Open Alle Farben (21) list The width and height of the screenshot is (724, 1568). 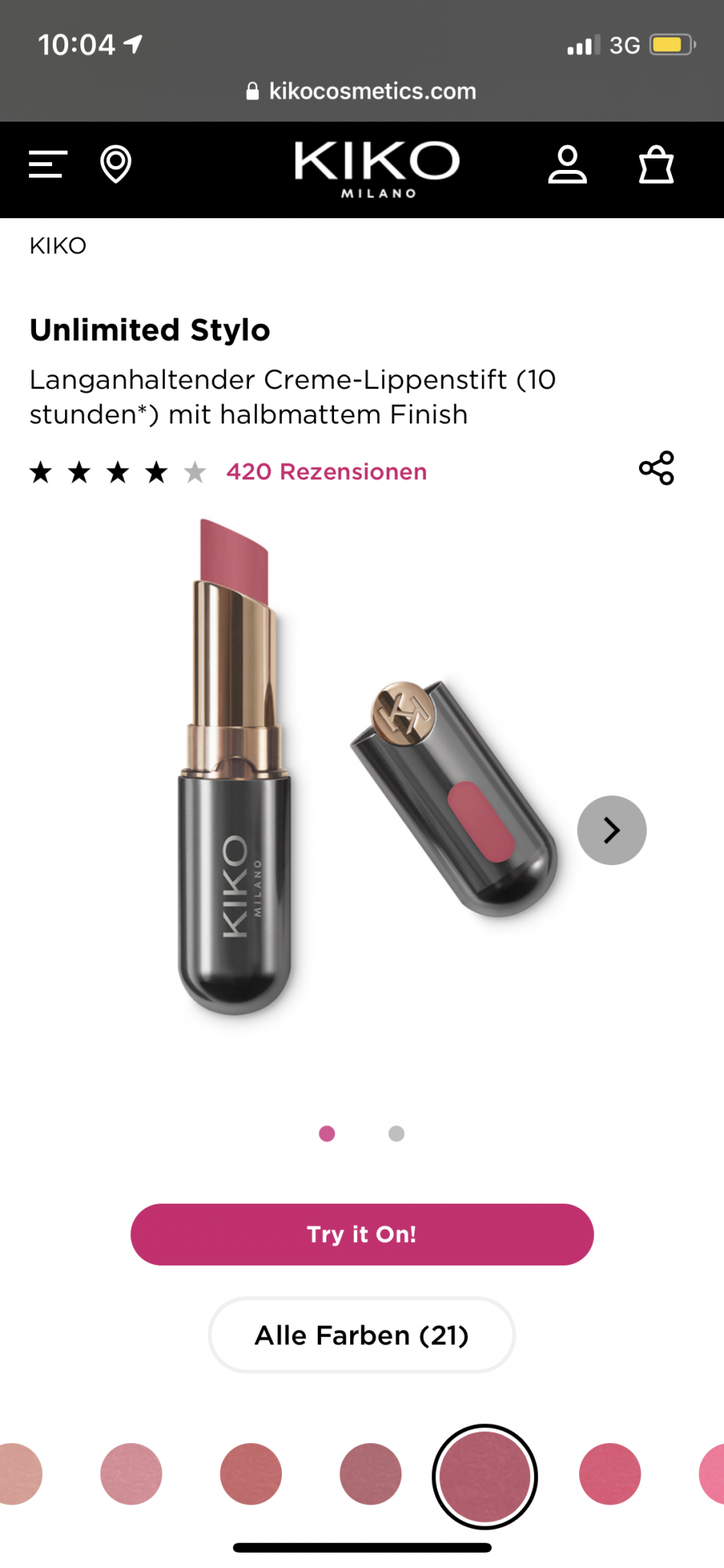[x=362, y=1335]
